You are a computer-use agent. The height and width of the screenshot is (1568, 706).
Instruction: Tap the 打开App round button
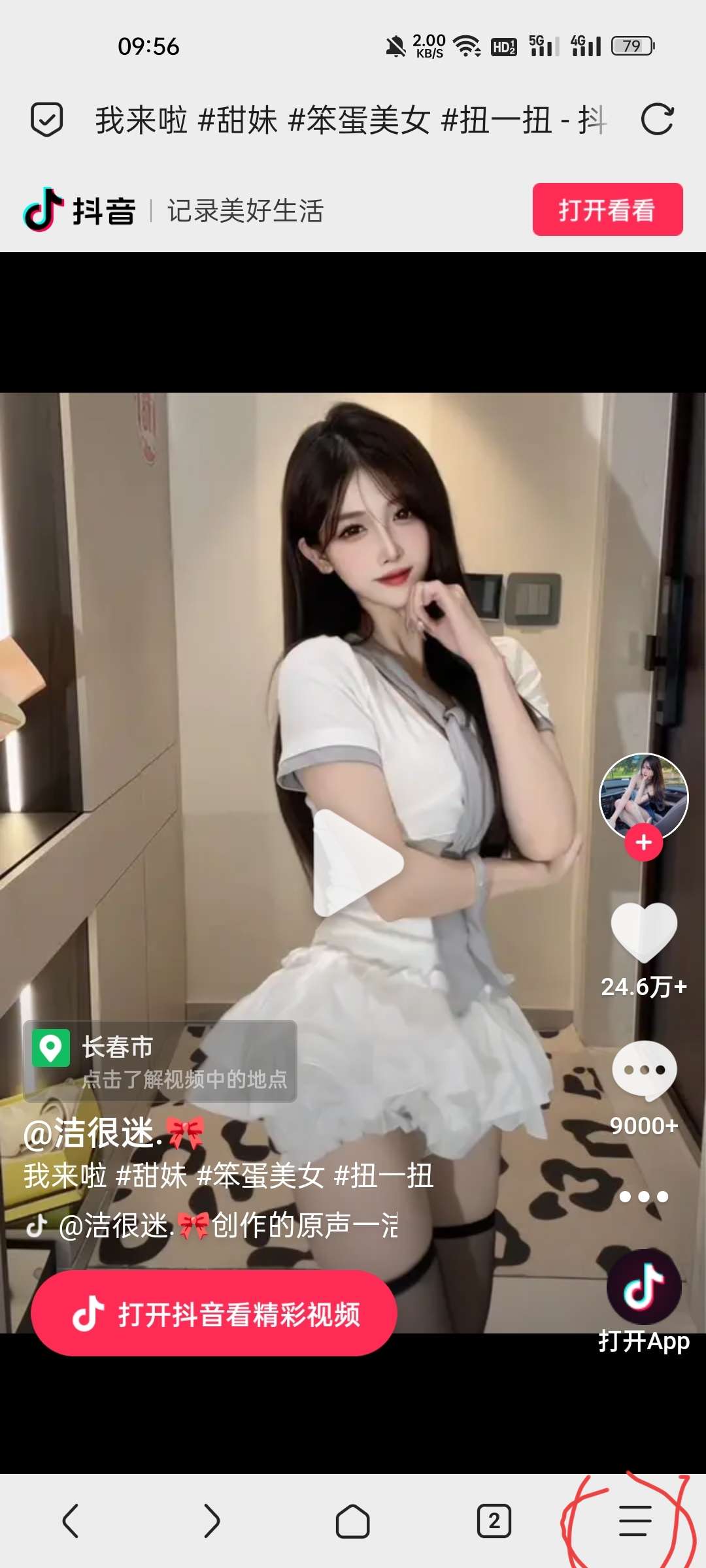[x=643, y=1287]
